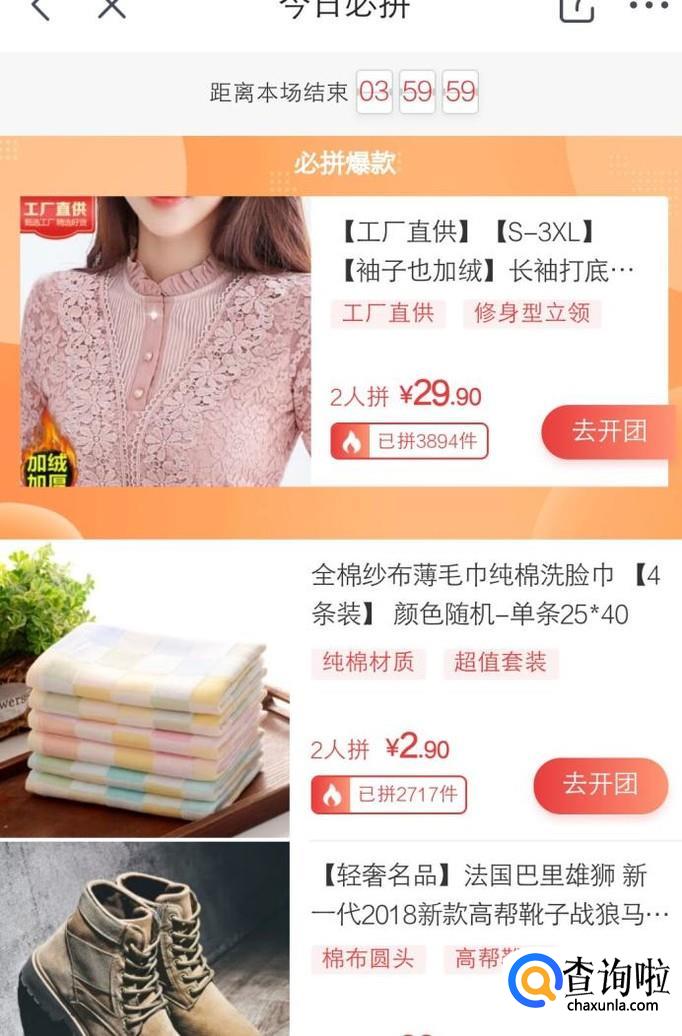This screenshot has width=682, height=1036.
Task: Open the 长袖打底 lace top listing
Action: coord(487,252)
